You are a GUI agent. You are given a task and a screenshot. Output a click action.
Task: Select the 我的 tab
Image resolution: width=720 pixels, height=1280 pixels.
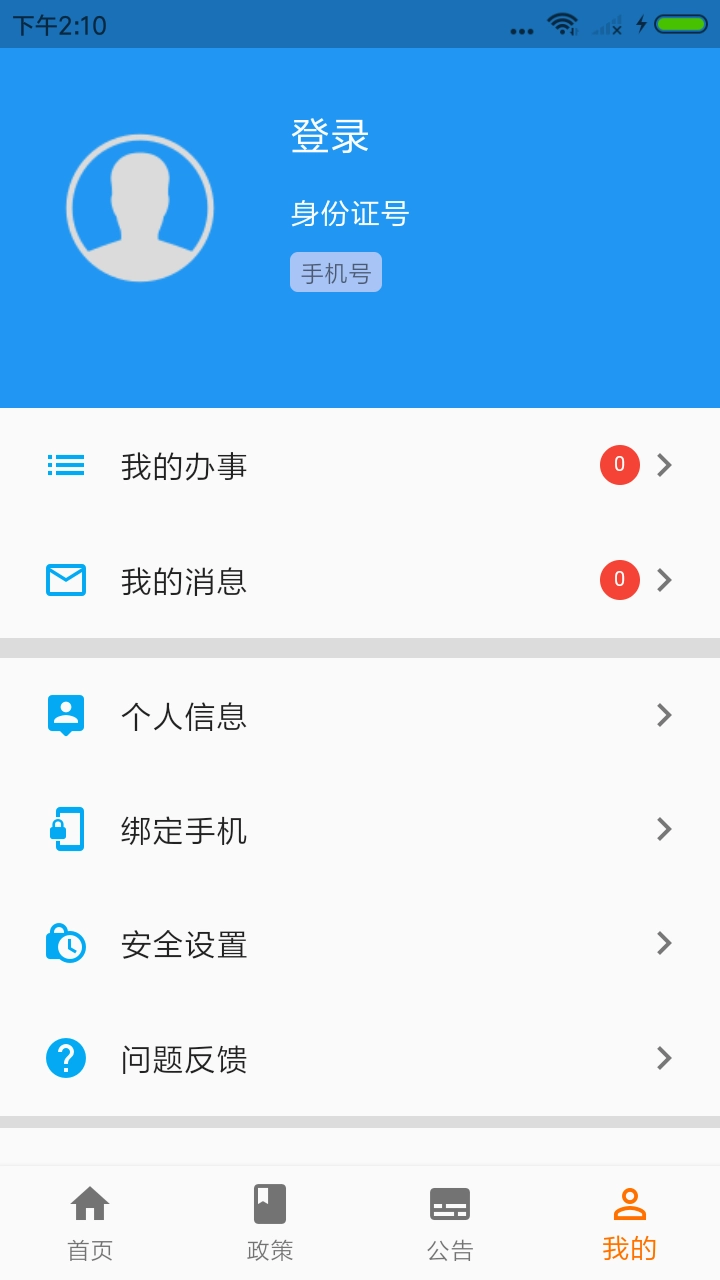coord(629,1222)
